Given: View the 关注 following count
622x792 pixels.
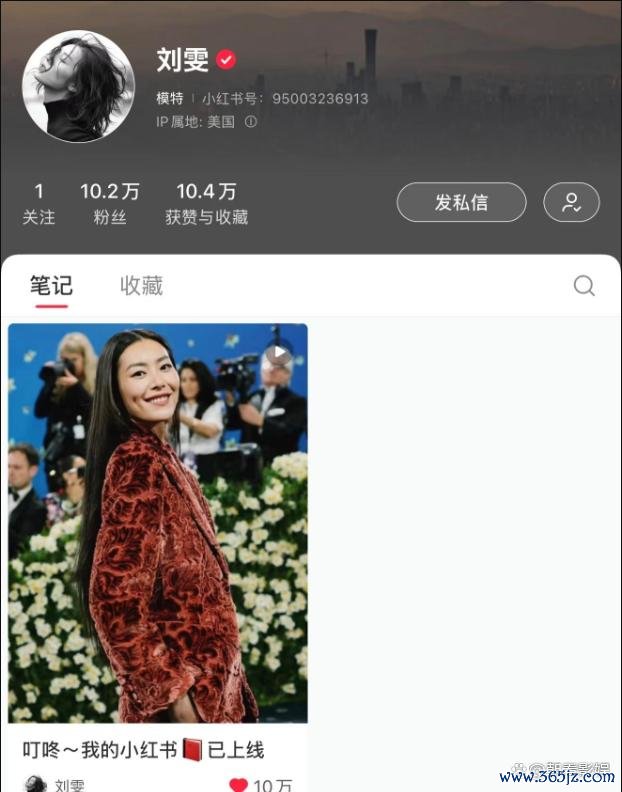Looking at the screenshot, I should 39,203.
